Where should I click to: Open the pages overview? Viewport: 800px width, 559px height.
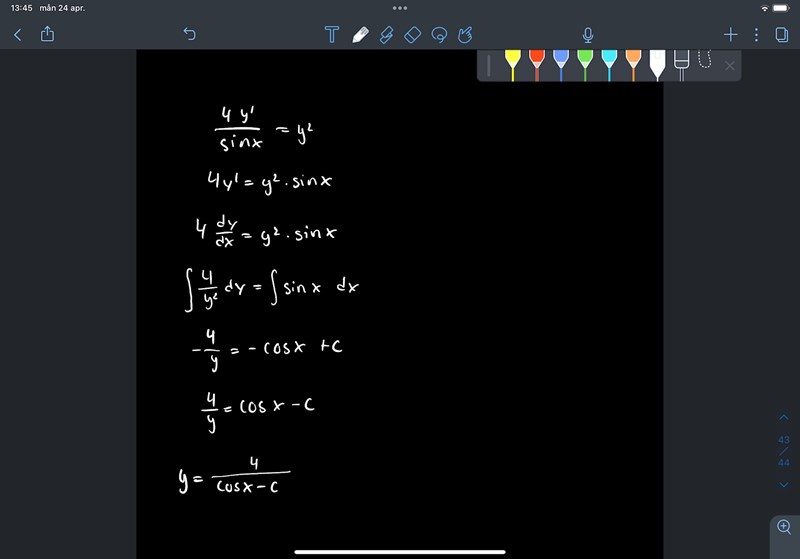pos(782,35)
